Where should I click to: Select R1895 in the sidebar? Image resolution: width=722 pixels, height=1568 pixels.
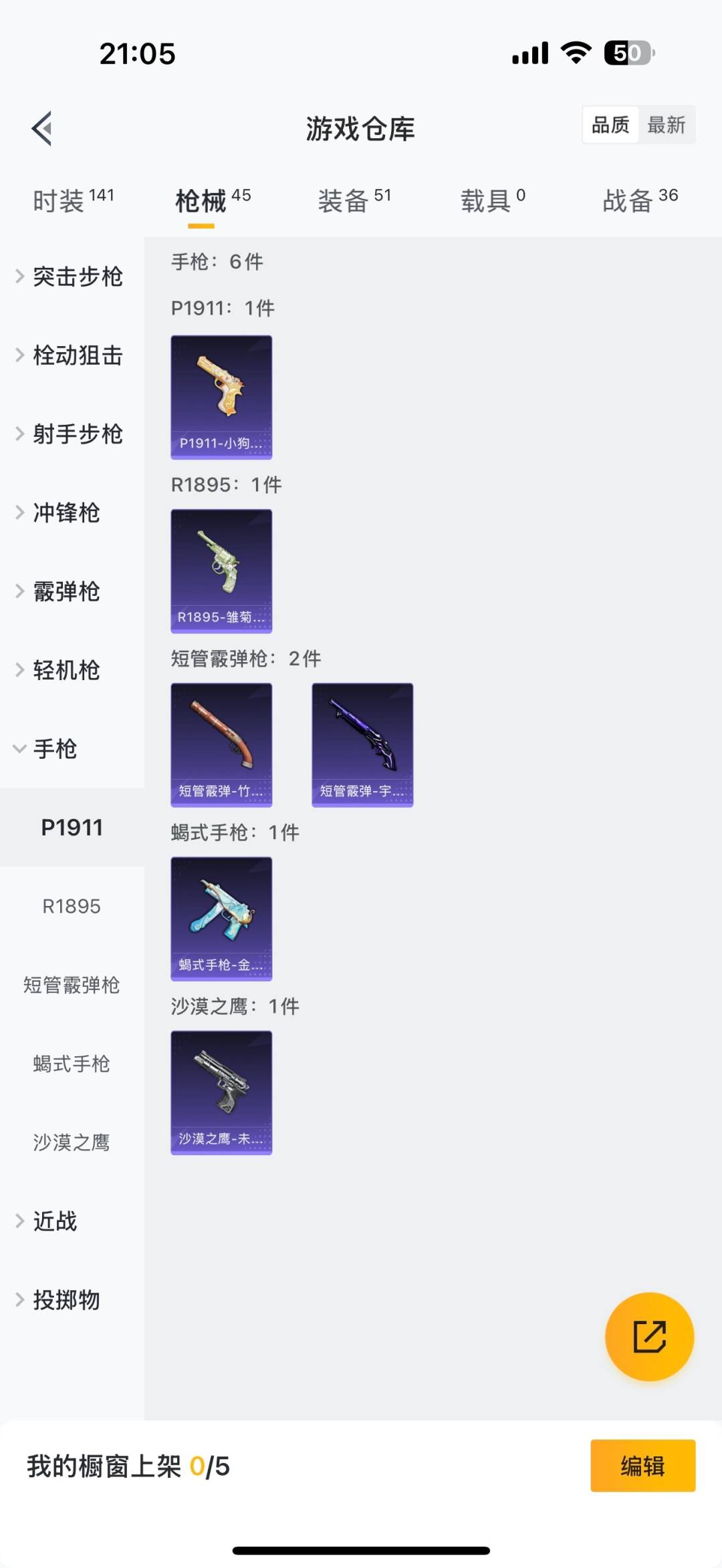tap(72, 907)
